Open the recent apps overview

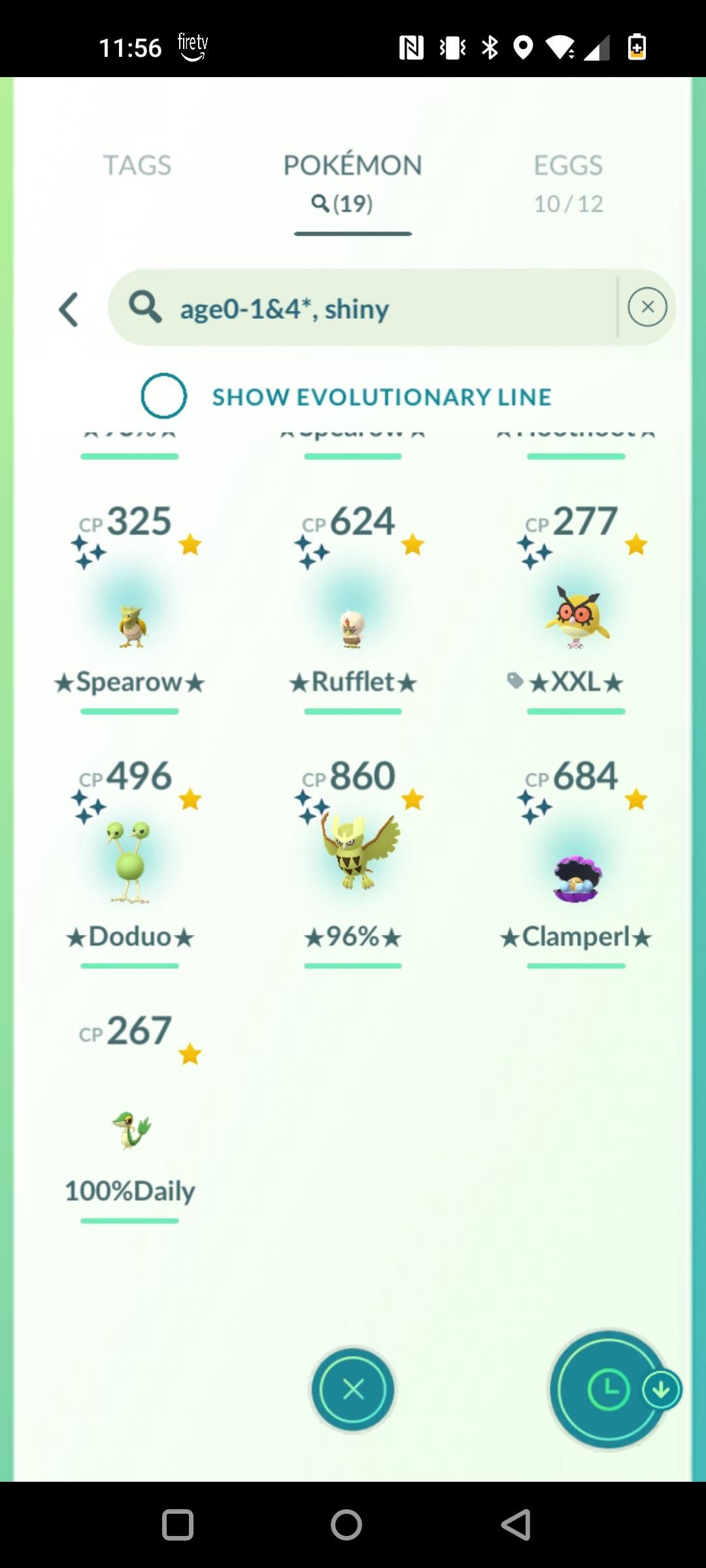(x=177, y=1526)
